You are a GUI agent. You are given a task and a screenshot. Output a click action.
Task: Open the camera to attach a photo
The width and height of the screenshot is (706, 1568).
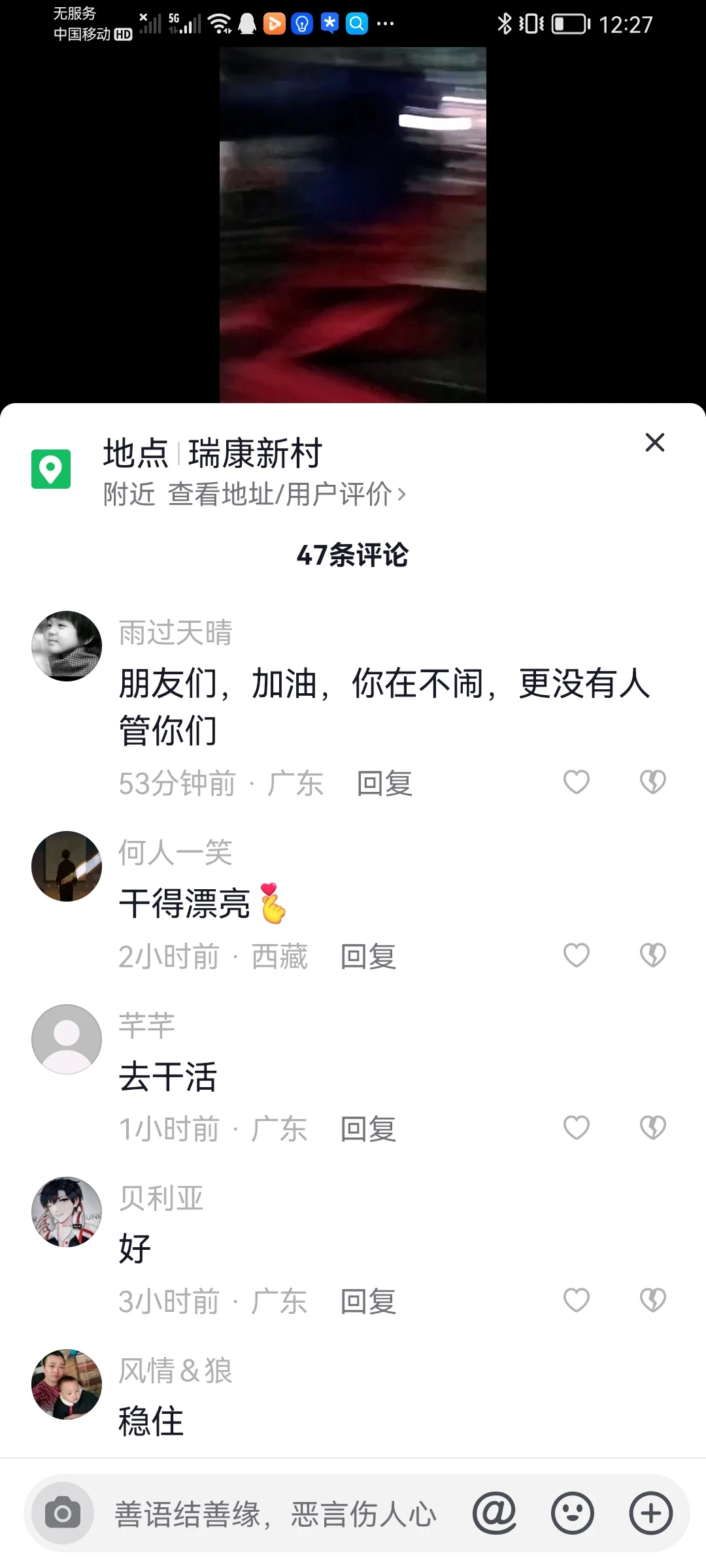point(63,1513)
